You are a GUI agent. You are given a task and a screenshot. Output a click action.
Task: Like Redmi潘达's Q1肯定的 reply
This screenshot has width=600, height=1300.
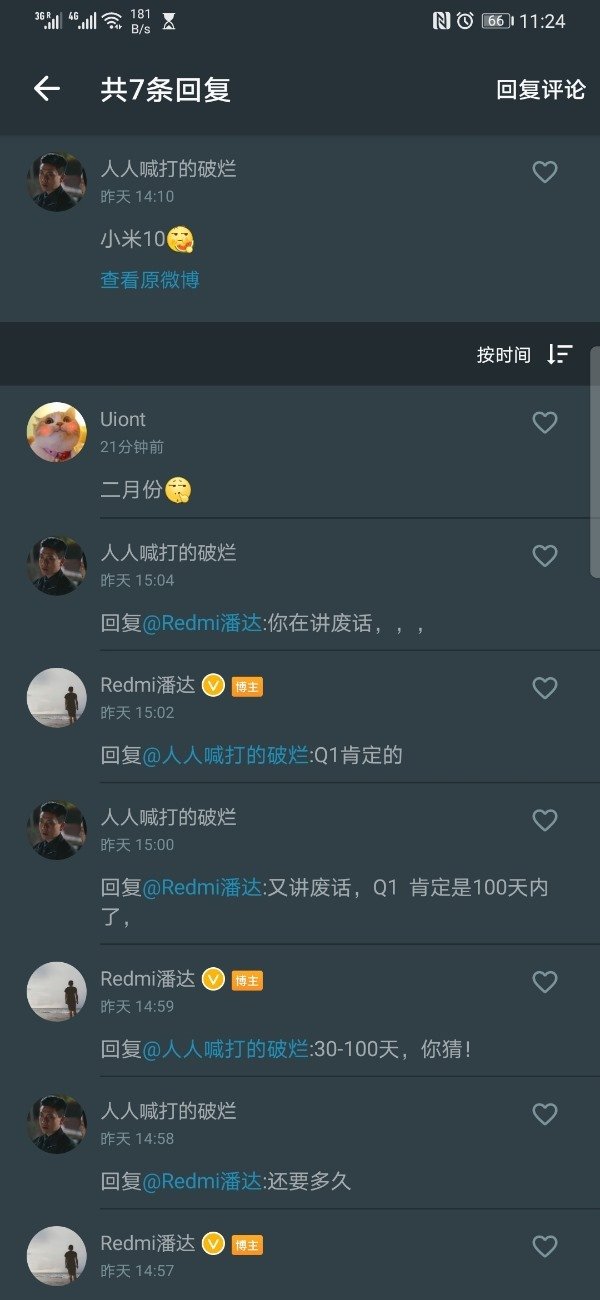(544, 688)
